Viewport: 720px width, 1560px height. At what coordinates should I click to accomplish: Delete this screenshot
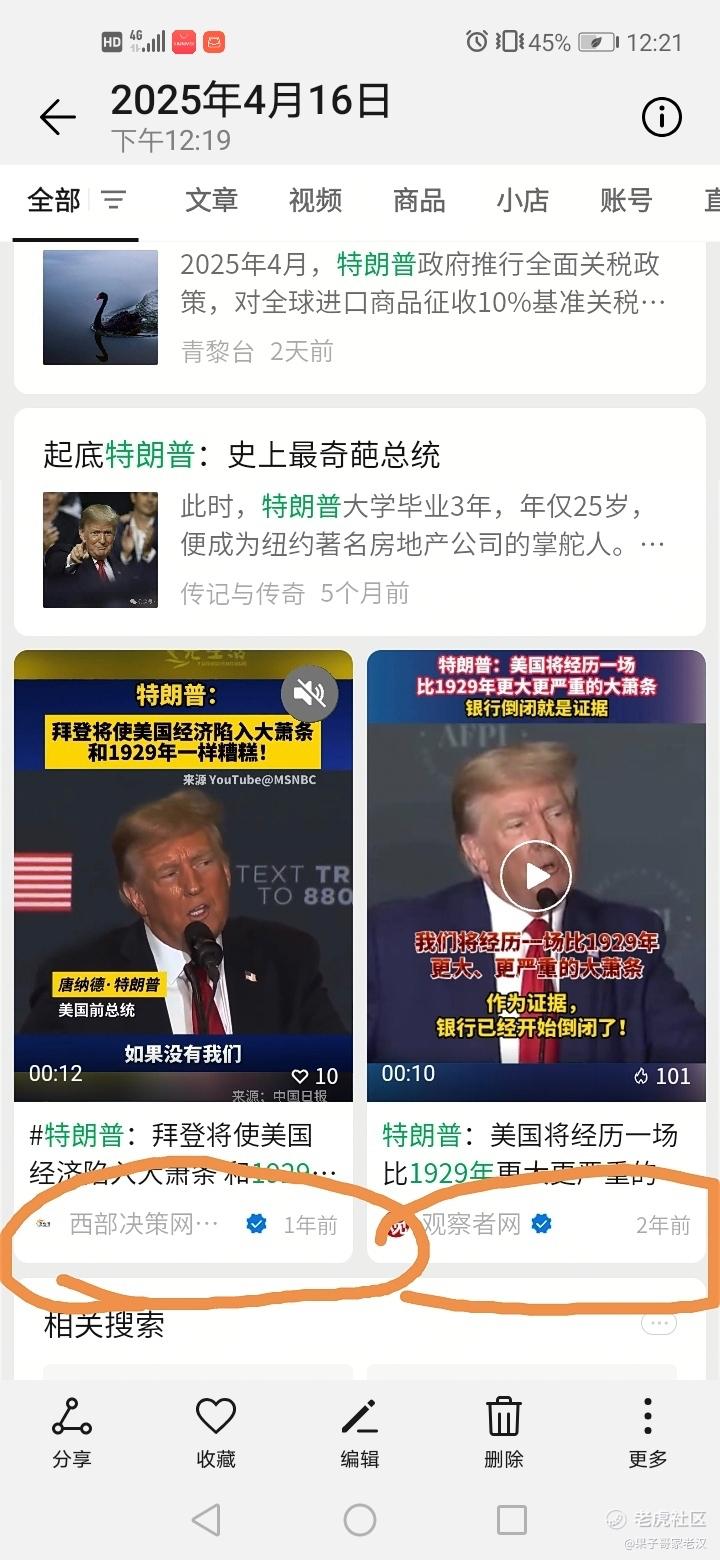pos(504,1432)
